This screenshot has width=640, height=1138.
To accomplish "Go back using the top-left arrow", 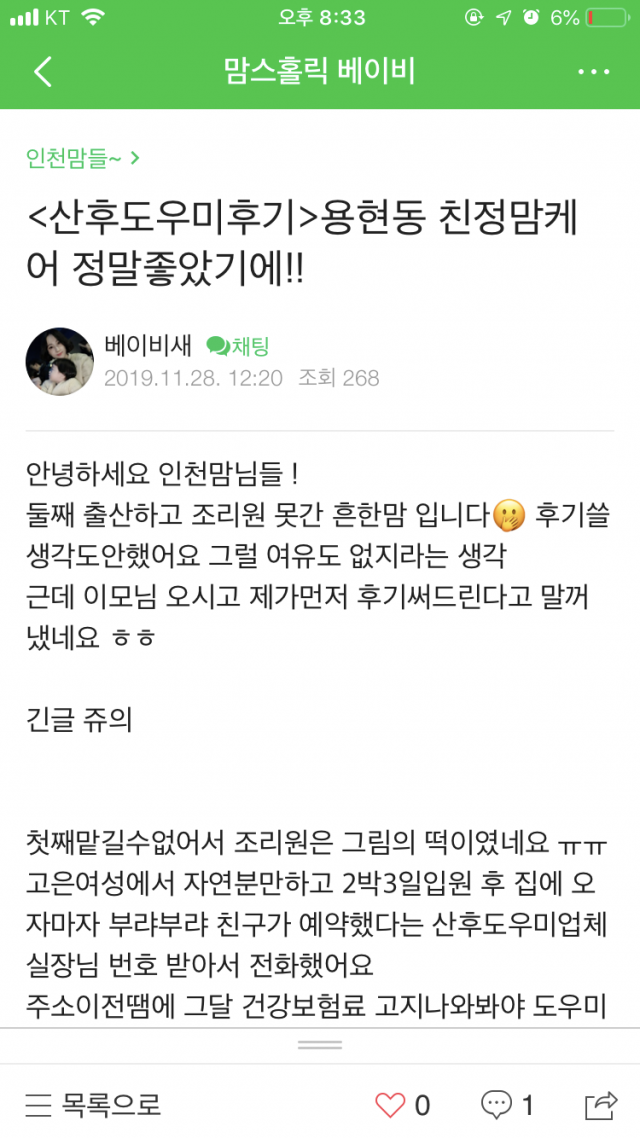I will point(42,72).
